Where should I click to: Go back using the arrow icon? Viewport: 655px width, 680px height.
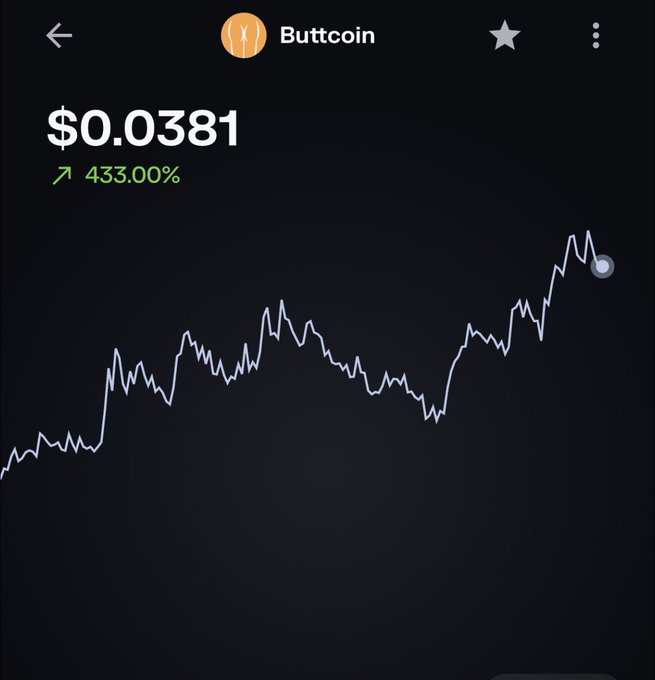click(59, 36)
